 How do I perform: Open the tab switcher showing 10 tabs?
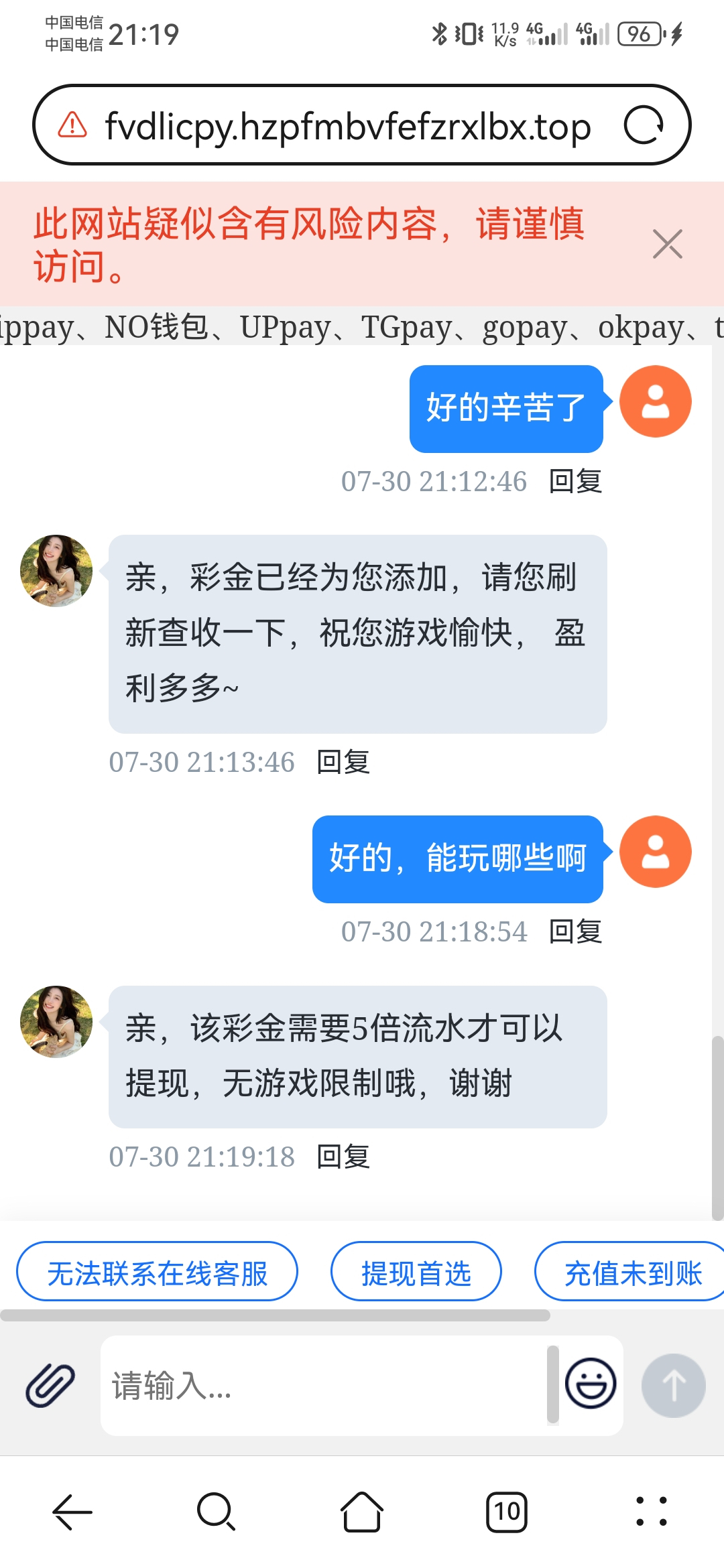pos(507,1512)
